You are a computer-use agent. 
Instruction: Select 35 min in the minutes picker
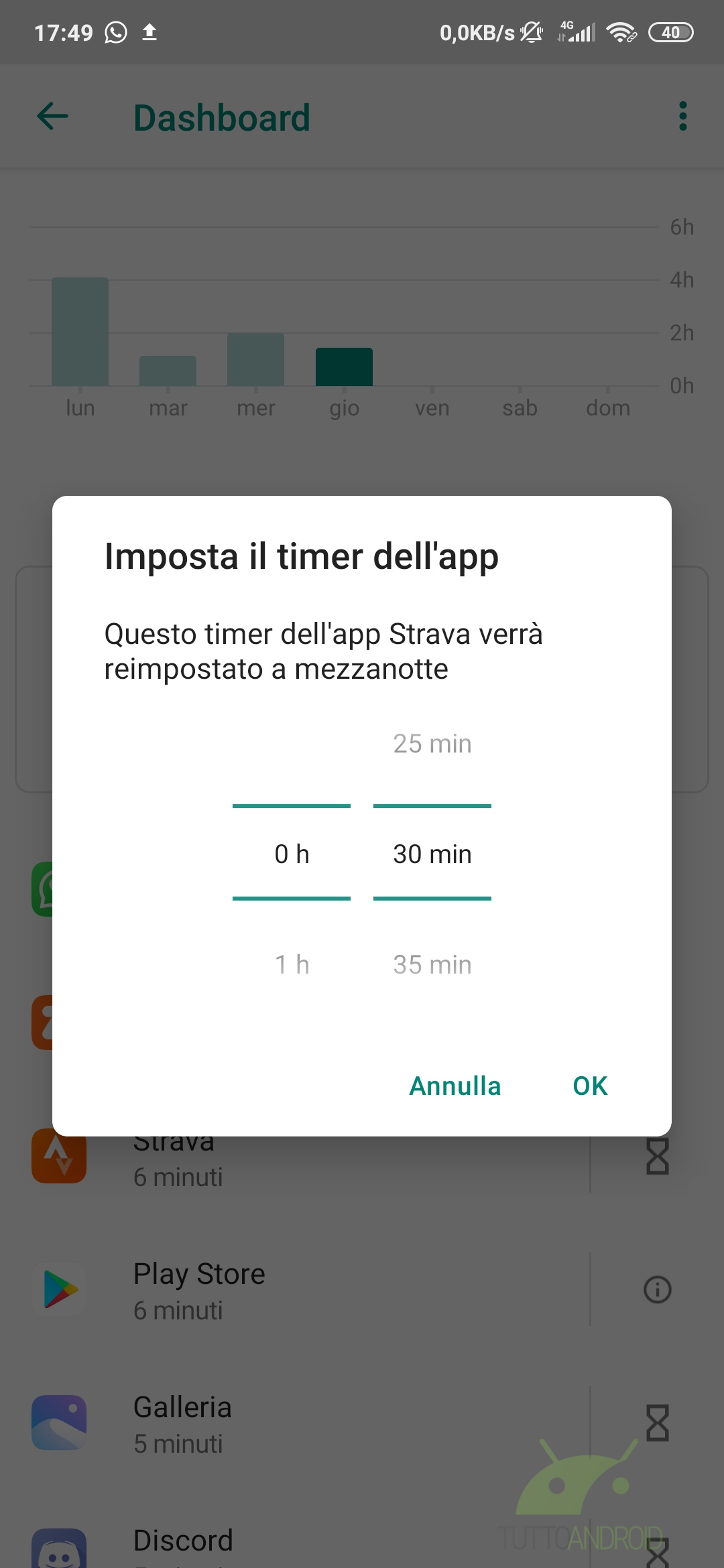432,965
